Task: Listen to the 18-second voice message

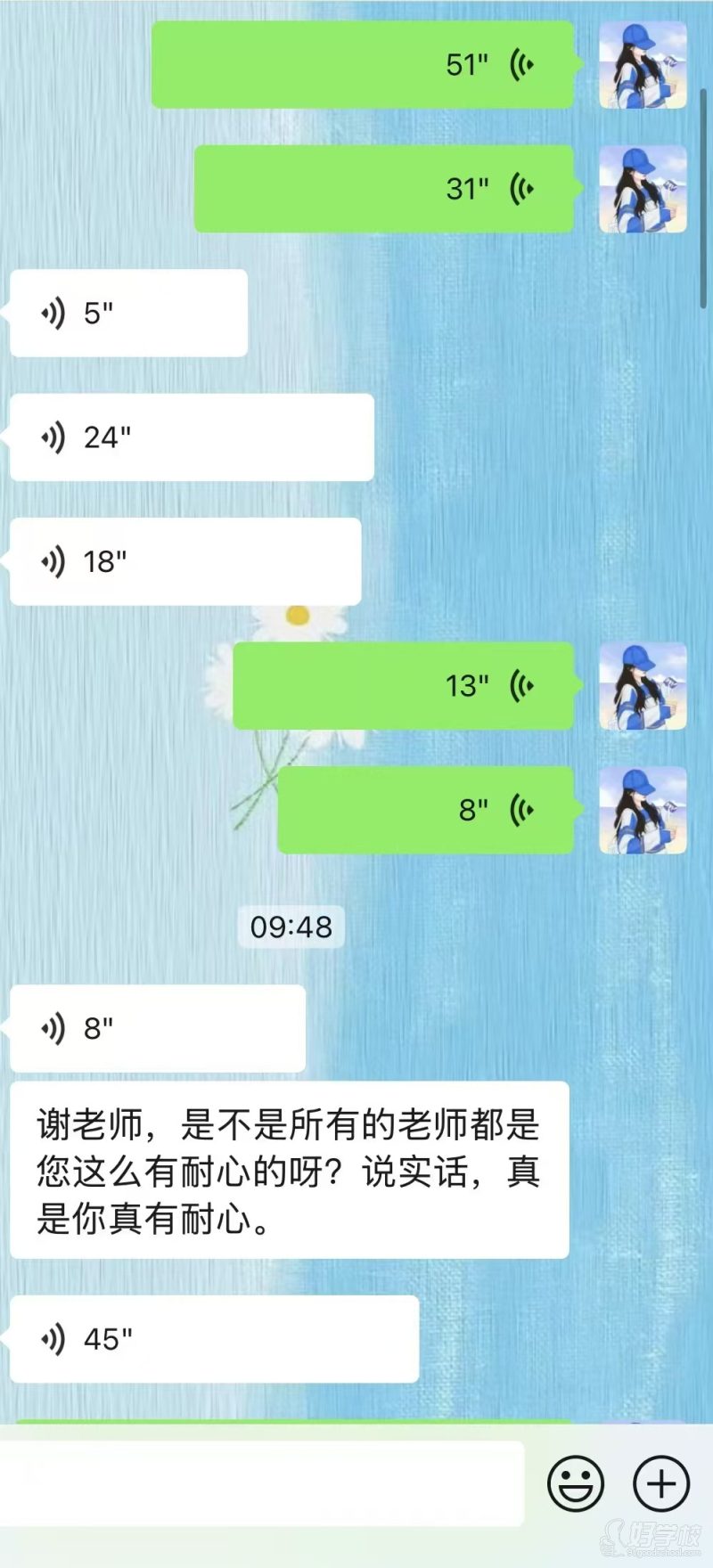Action: [185, 562]
